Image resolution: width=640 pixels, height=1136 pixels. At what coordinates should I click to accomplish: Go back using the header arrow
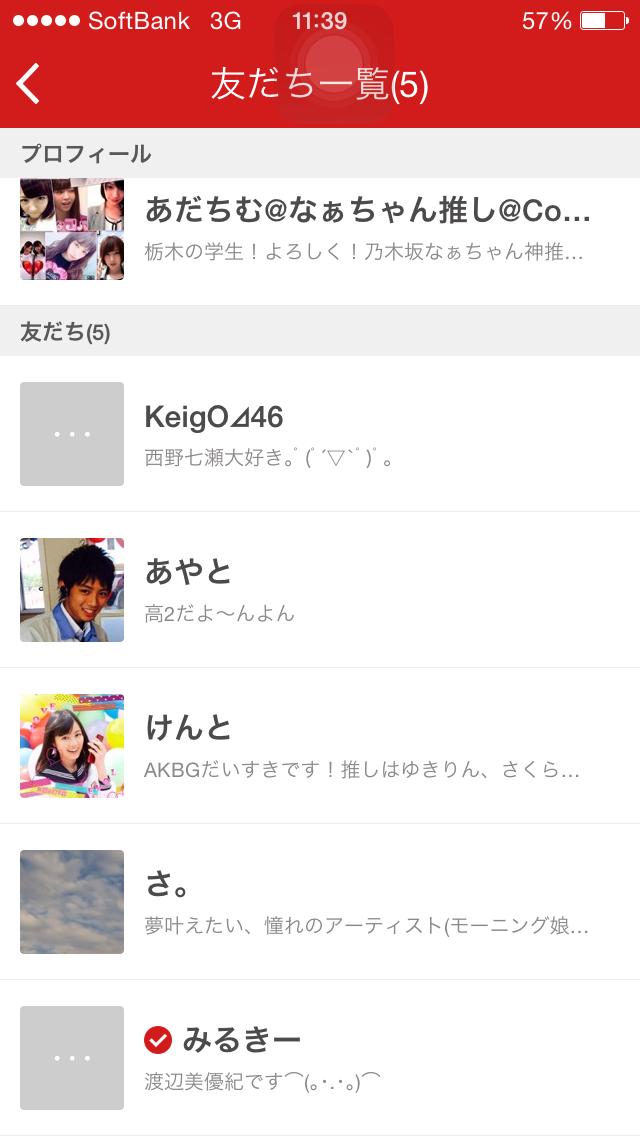tap(29, 84)
